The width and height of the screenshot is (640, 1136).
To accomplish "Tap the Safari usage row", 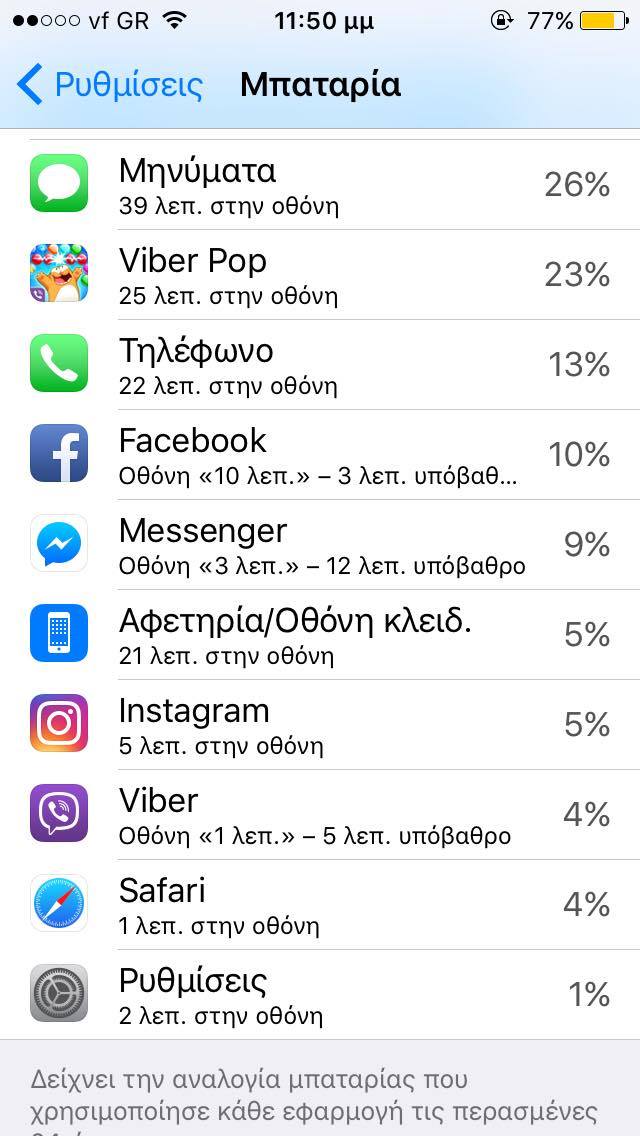I will [x=320, y=904].
